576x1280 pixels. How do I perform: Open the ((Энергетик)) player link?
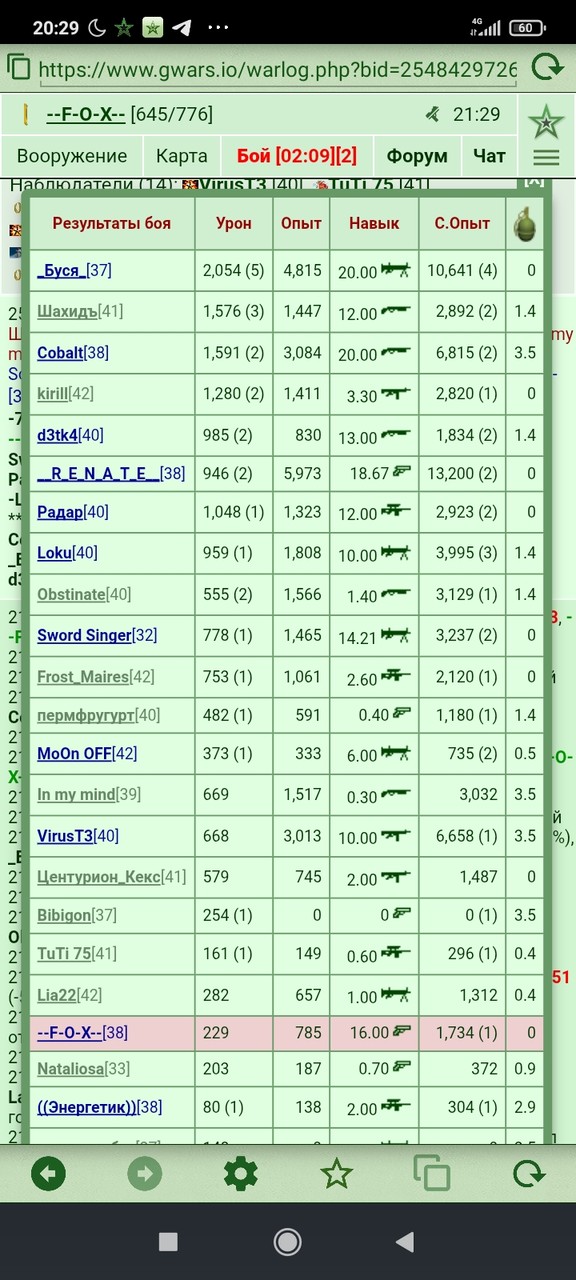(x=87, y=1107)
